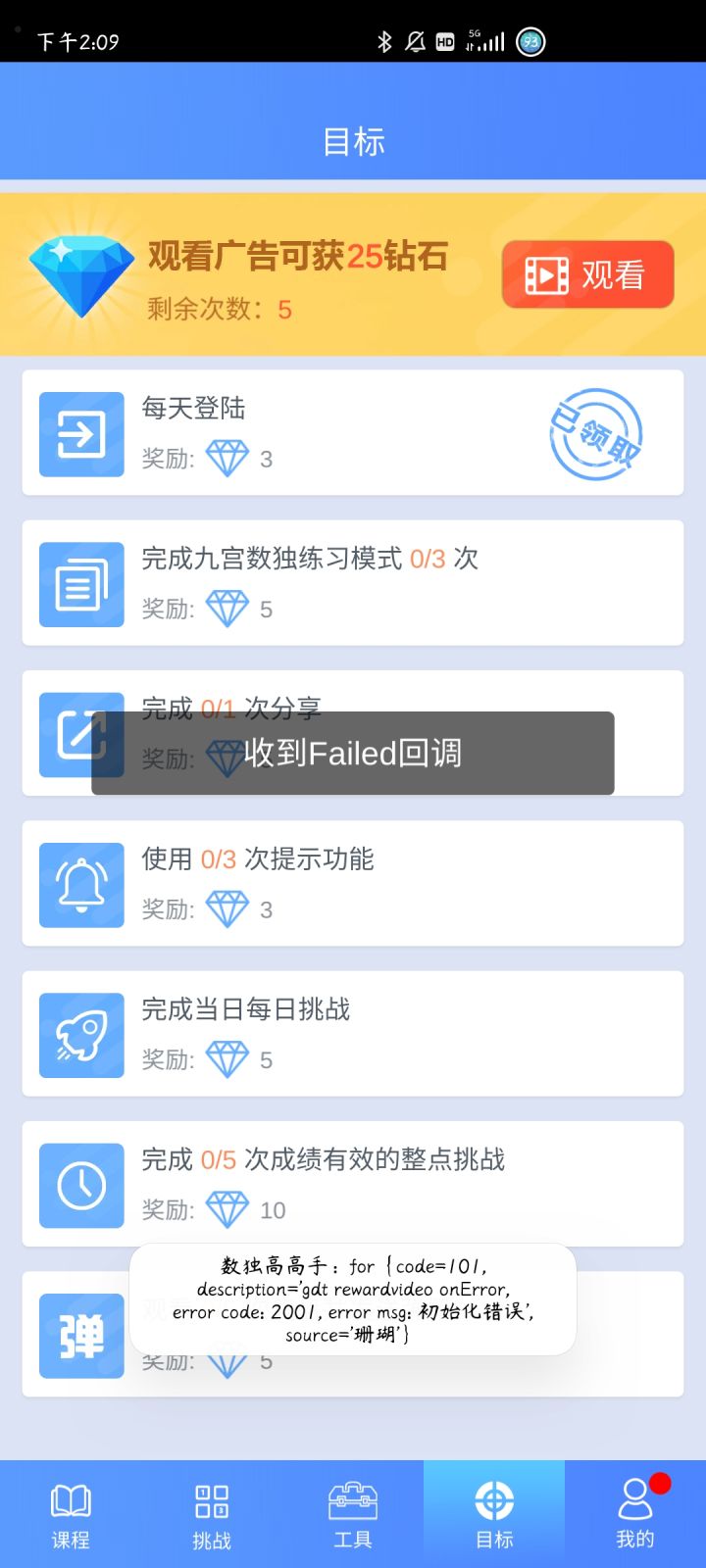The width and height of the screenshot is (706, 1568).
Task: Click the share task icon
Action: click(80, 734)
